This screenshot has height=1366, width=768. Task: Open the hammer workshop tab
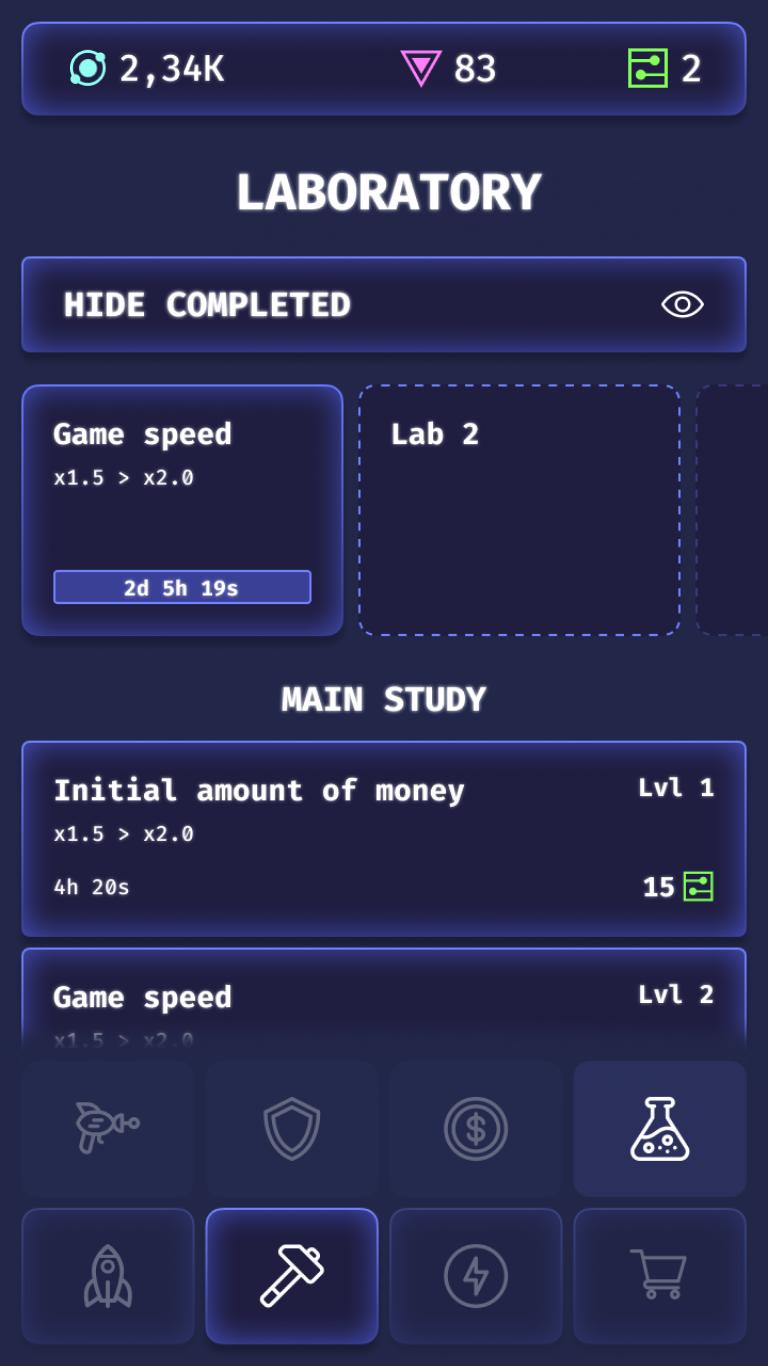(292, 1276)
